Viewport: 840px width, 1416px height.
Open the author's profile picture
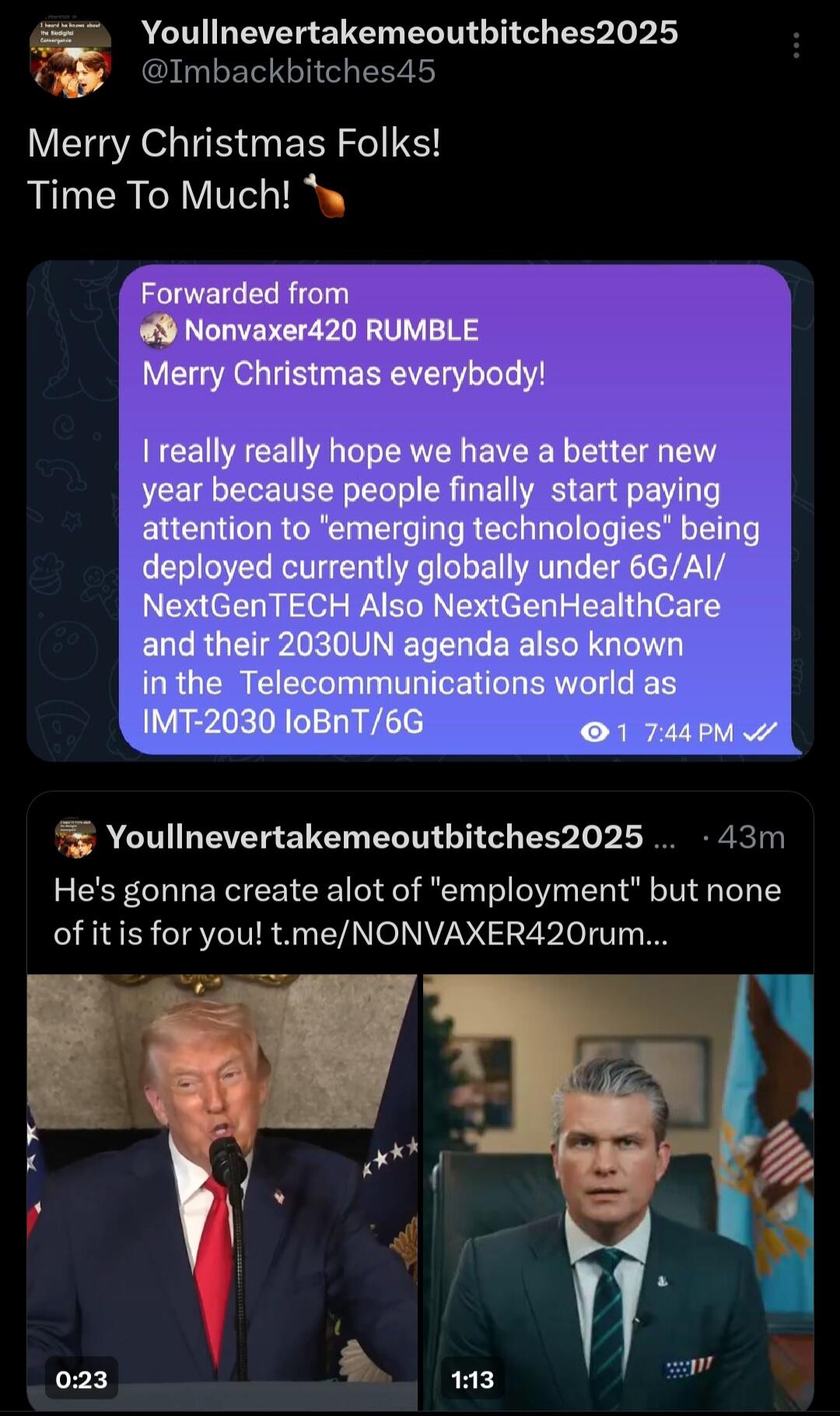(x=70, y=58)
